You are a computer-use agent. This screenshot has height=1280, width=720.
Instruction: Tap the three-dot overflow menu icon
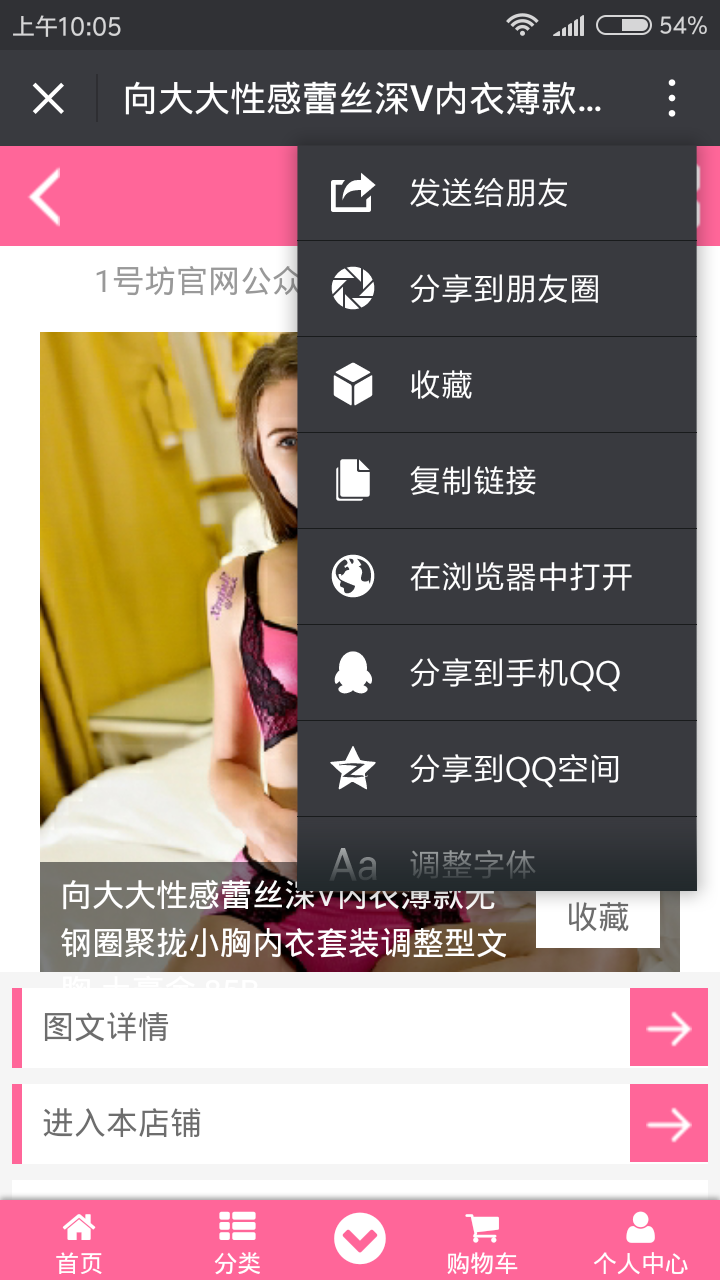tap(671, 98)
